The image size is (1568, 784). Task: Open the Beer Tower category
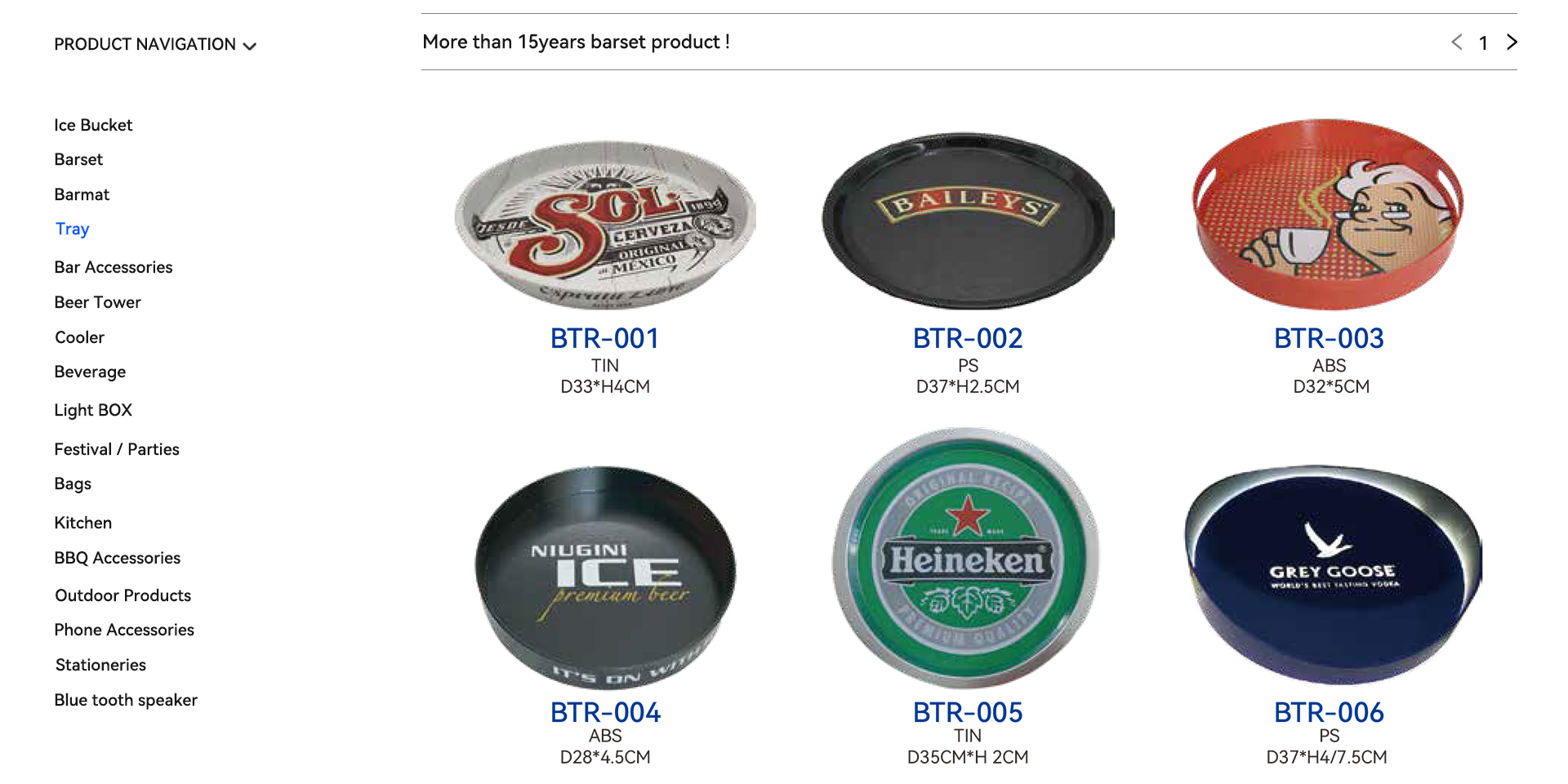click(97, 302)
